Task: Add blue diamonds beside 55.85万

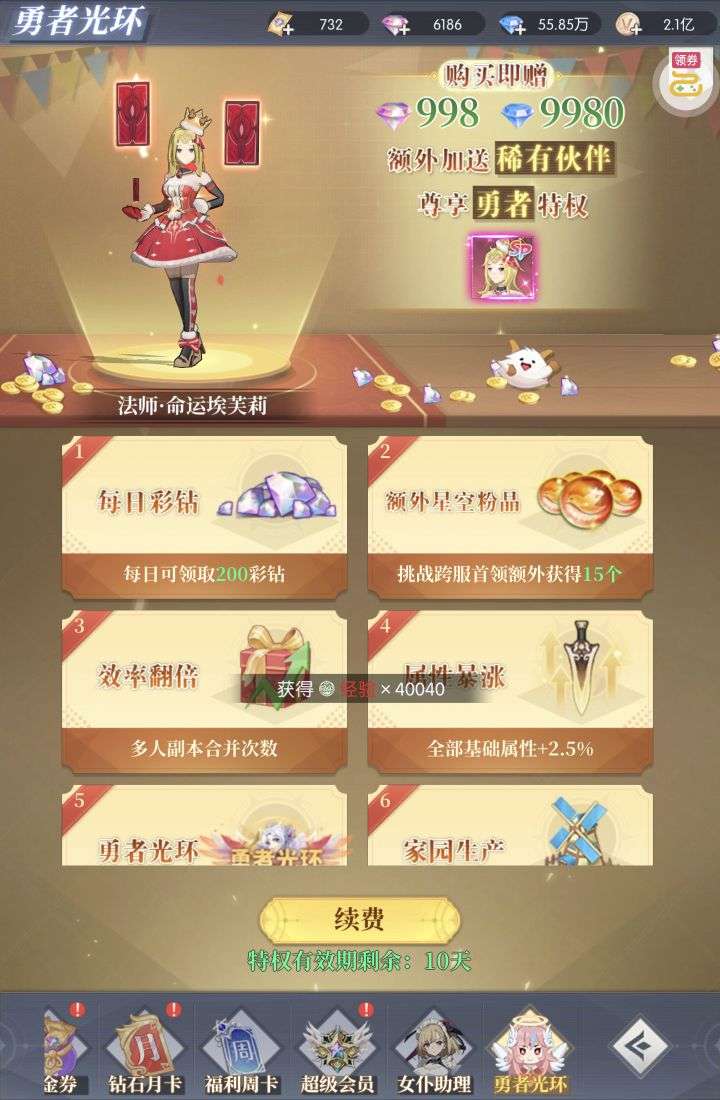Action: pyautogui.click(x=512, y=25)
